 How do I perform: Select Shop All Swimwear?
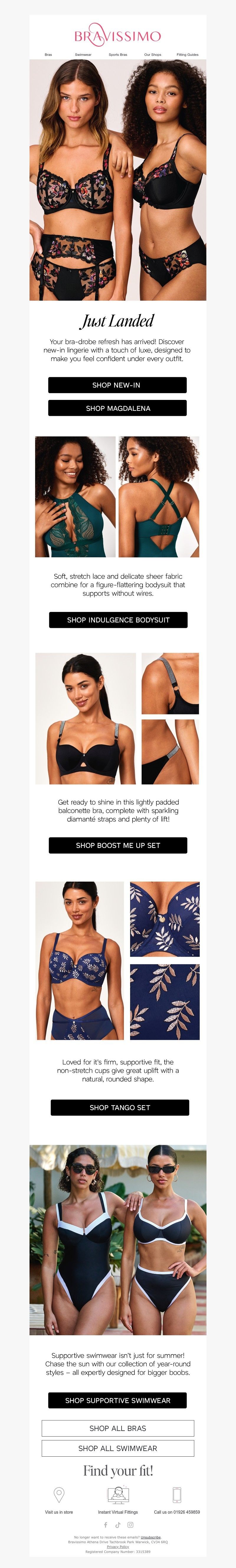click(x=118, y=1448)
